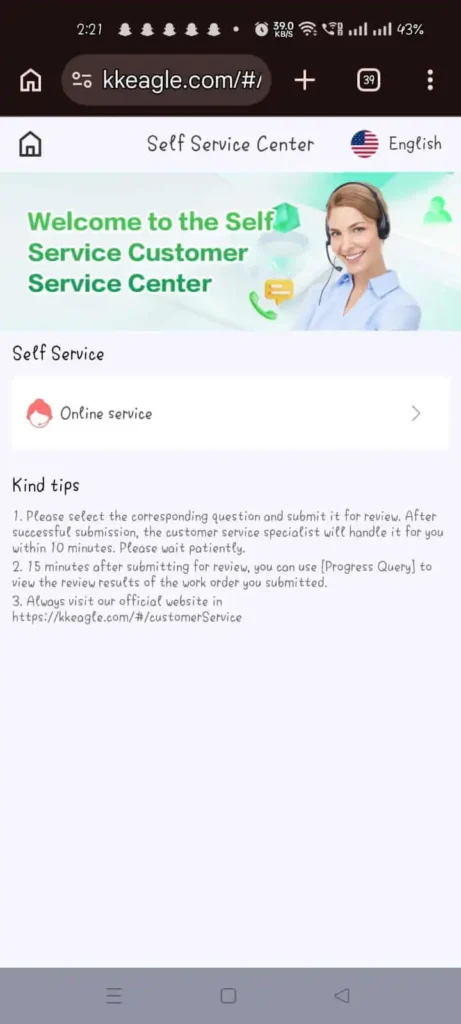
Task: Tap the Self Service Center home icon
Action: tap(30, 144)
